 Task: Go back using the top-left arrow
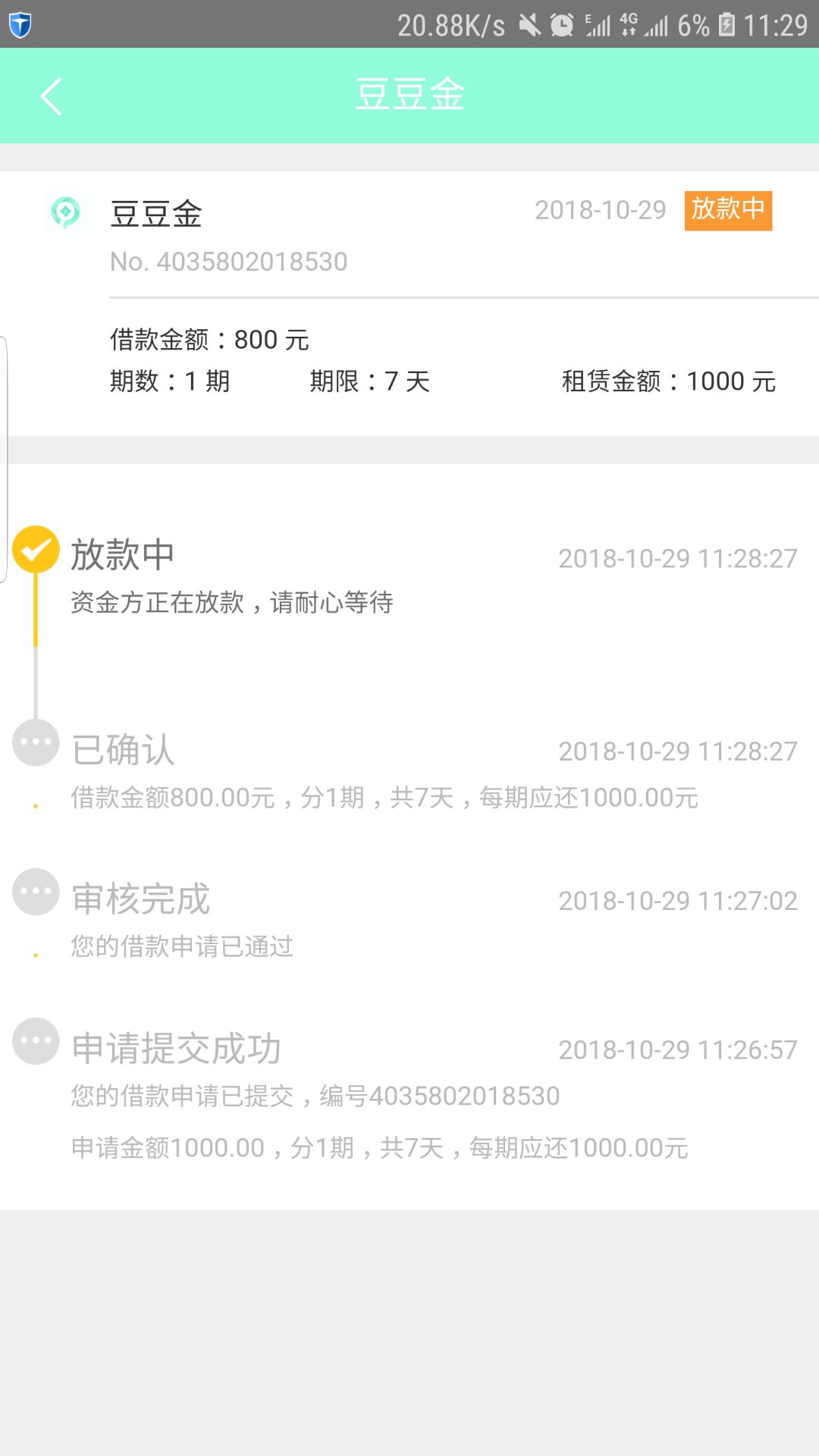[x=51, y=96]
